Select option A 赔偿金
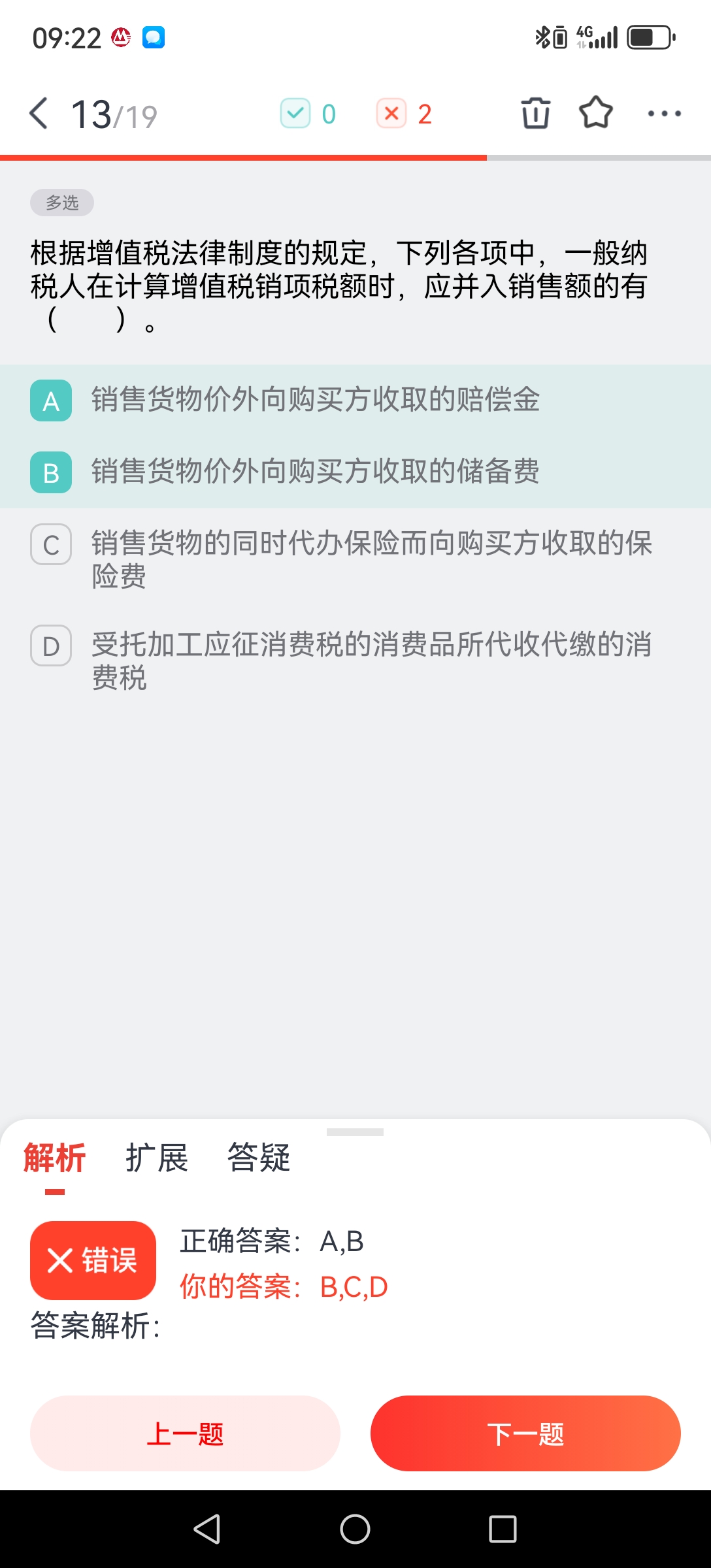 click(x=355, y=400)
